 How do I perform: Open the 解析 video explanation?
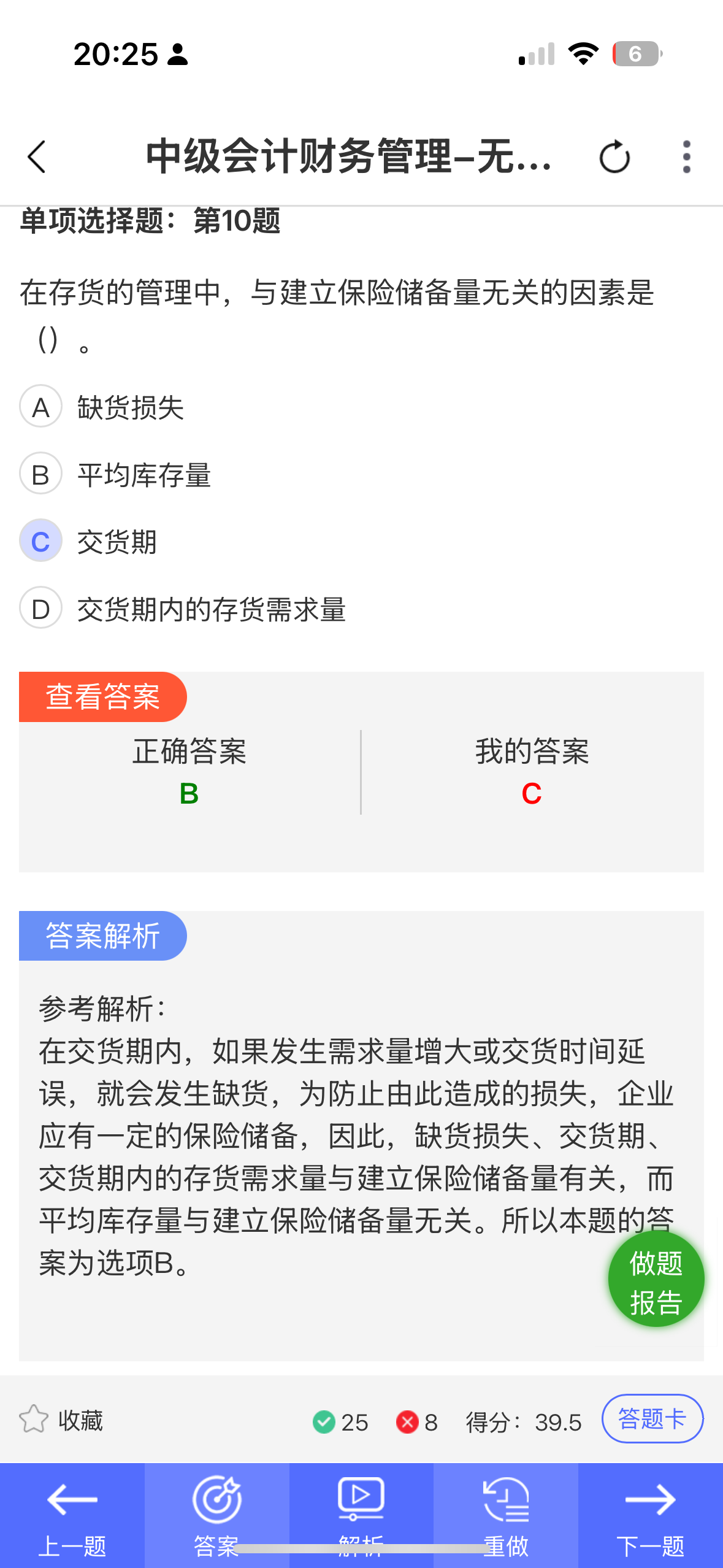(x=361, y=1515)
